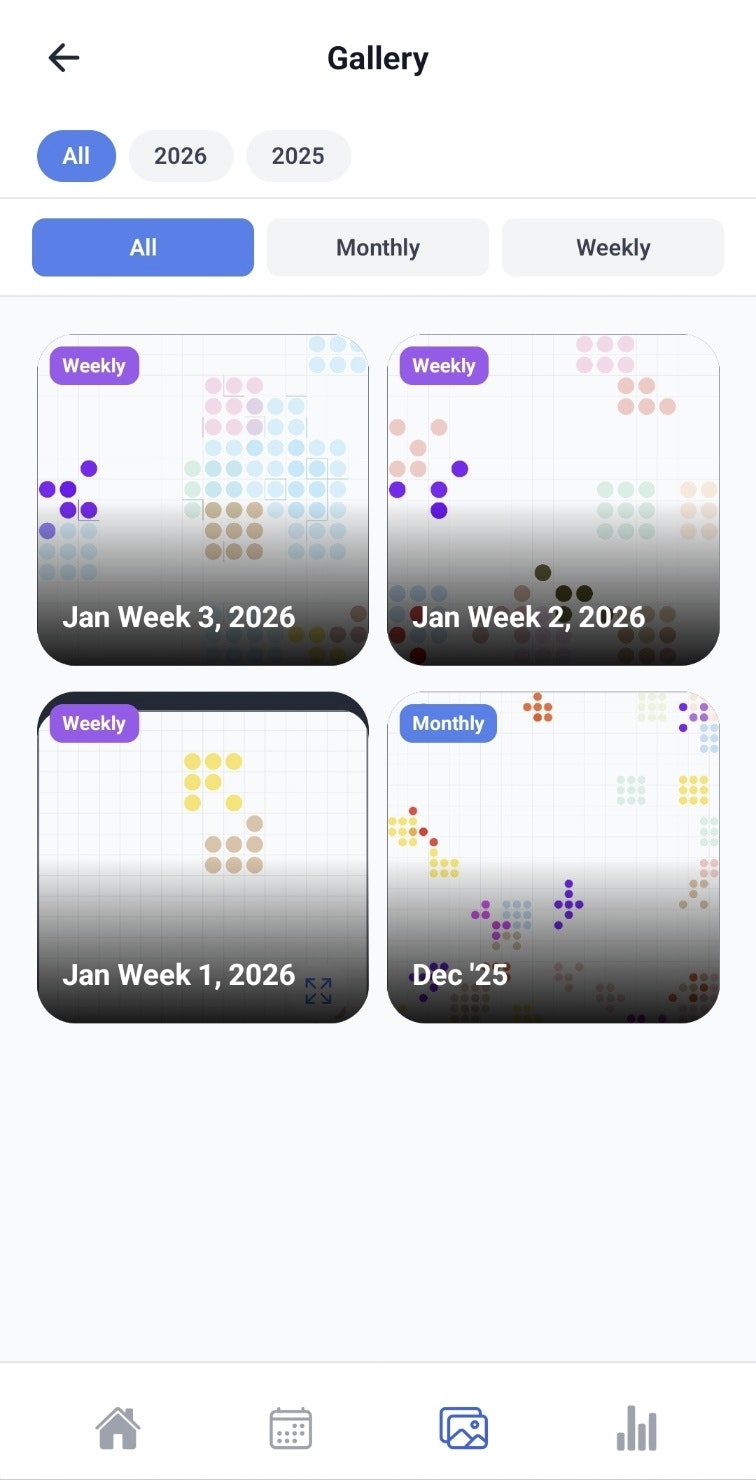Image resolution: width=756 pixels, height=1480 pixels.
Task: Click the Weekly badge on Jan Week 3
Action: coord(92,365)
